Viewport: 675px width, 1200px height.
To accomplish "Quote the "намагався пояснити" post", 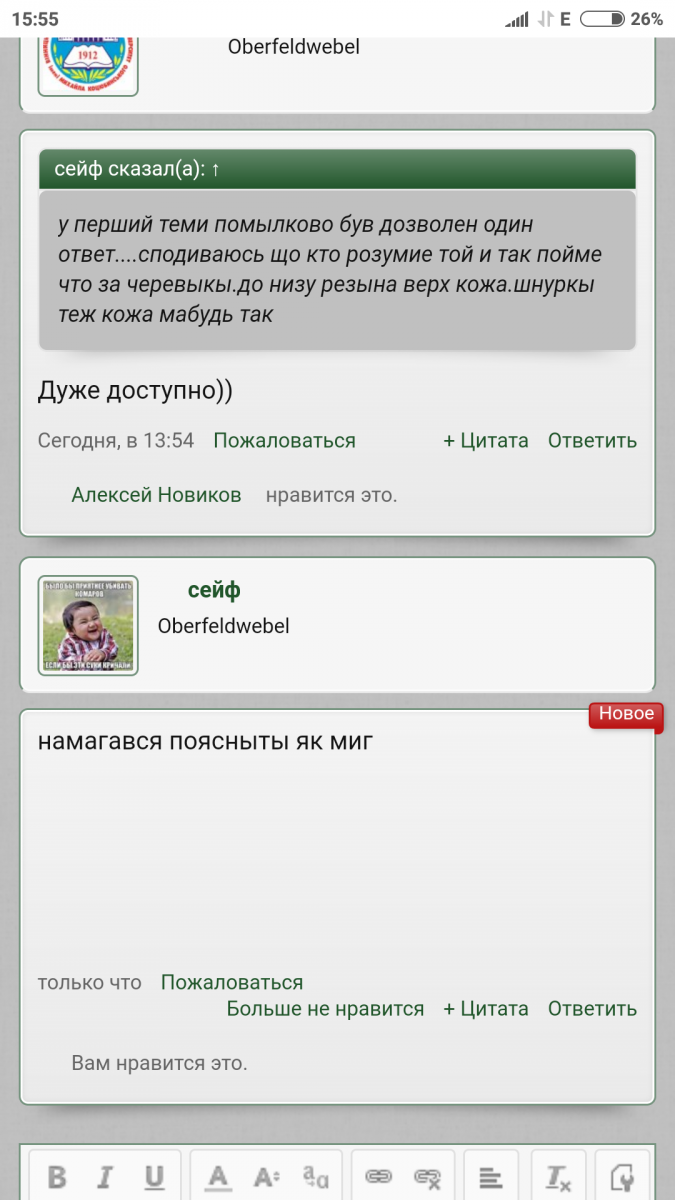I will [x=486, y=1009].
